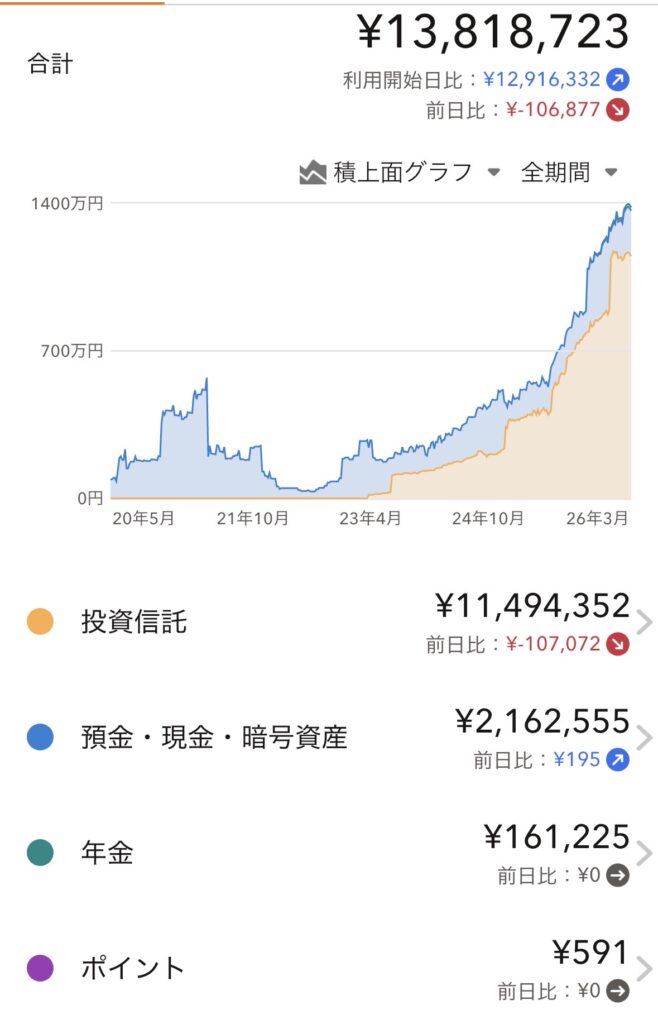Show the 年金 asset row
This screenshot has width=658, height=1024.
(x=330, y=854)
